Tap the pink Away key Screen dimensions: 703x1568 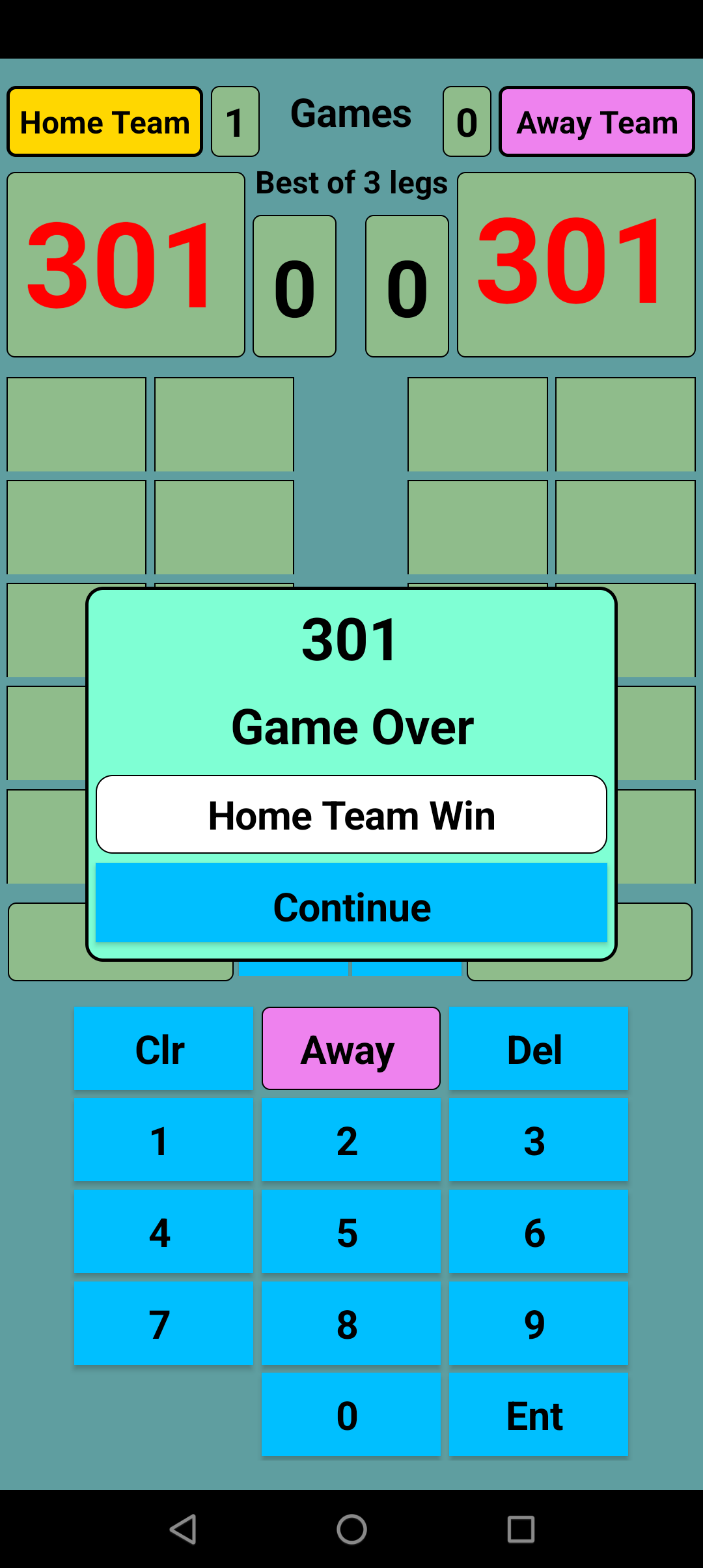(351, 1048)
